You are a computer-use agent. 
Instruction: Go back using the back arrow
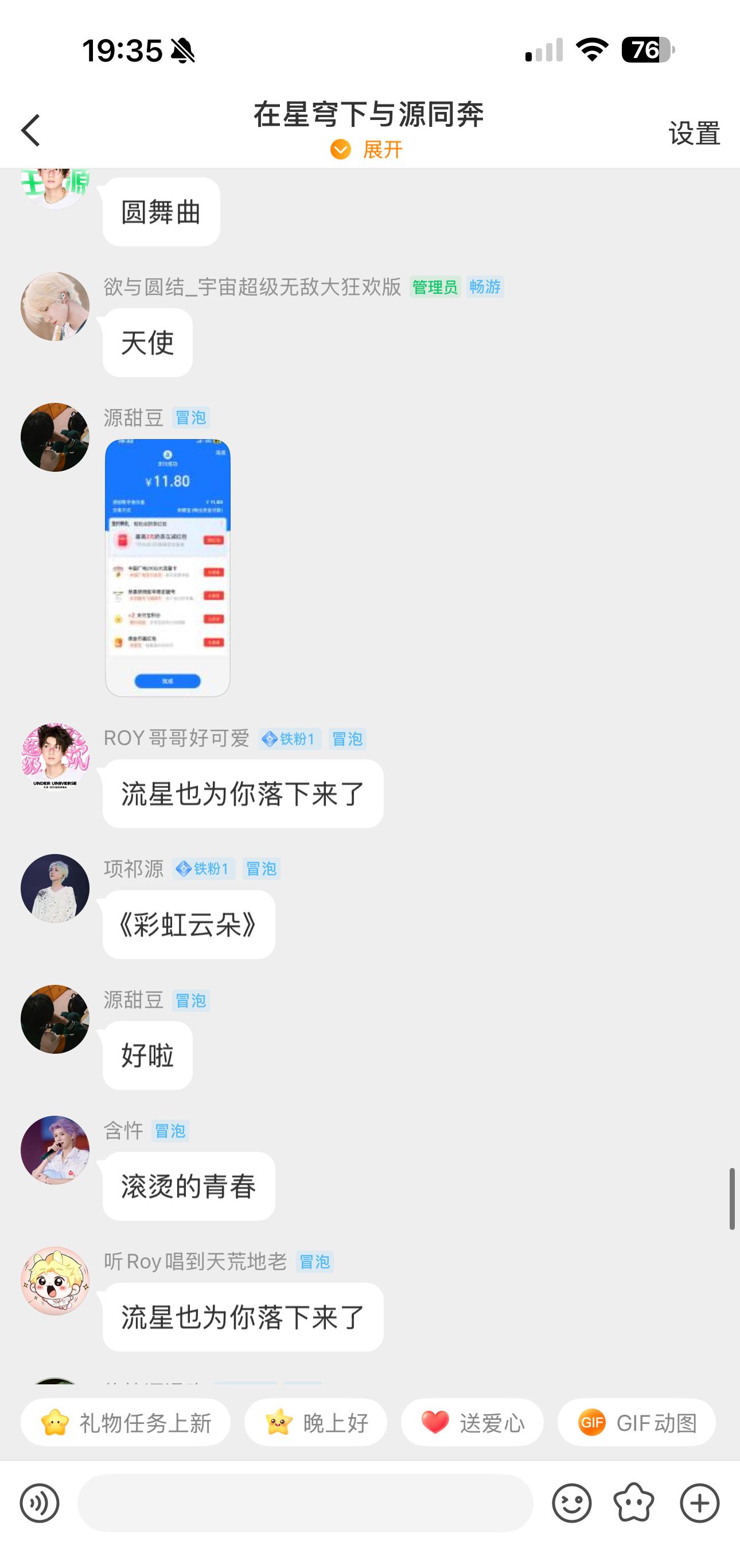pyautogui.click(x=30, y=130)
